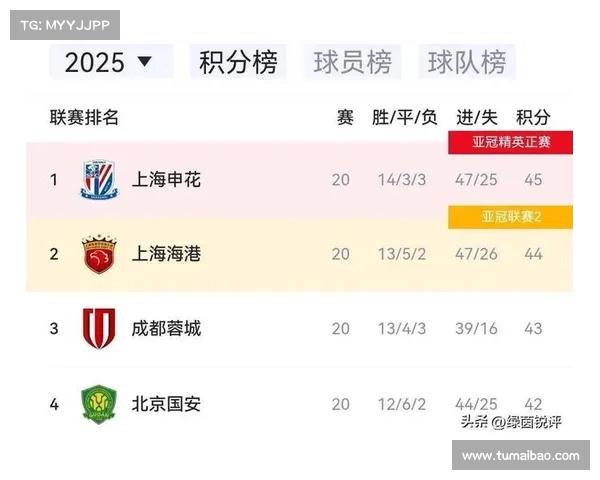
Task: View the 北京国安 team details
Action: pyautogui.click(x=166, y=404)
